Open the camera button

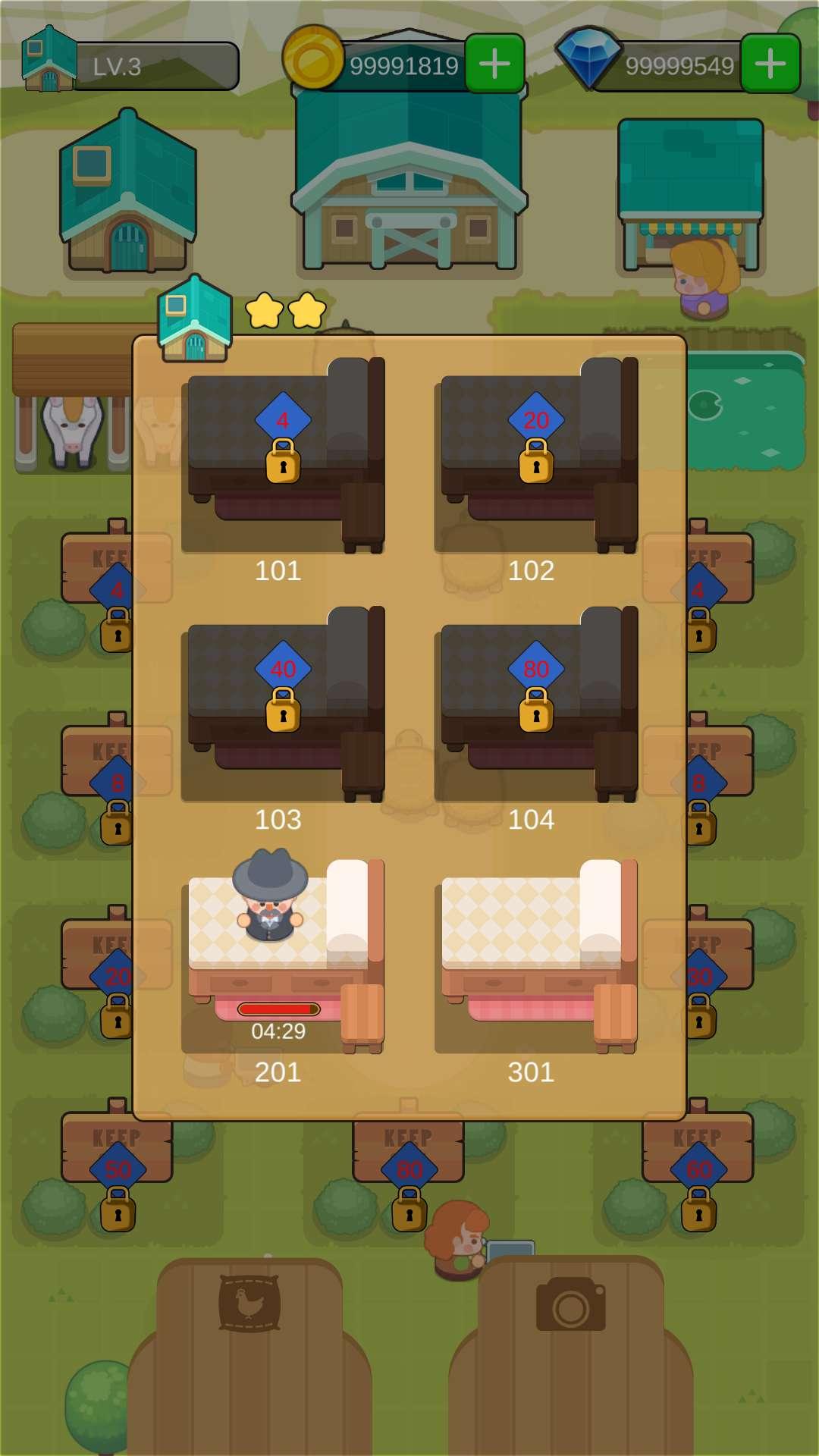coord(570,1304)
